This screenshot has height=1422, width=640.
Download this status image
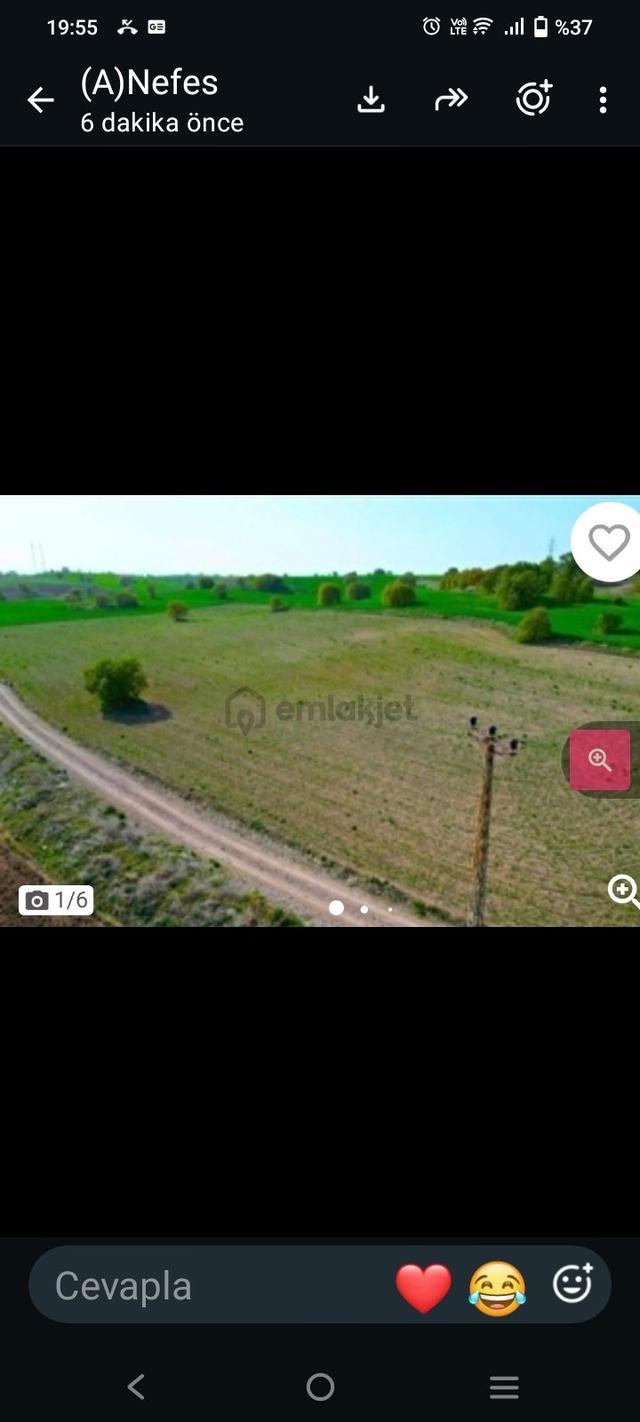[x=371, y=99]
